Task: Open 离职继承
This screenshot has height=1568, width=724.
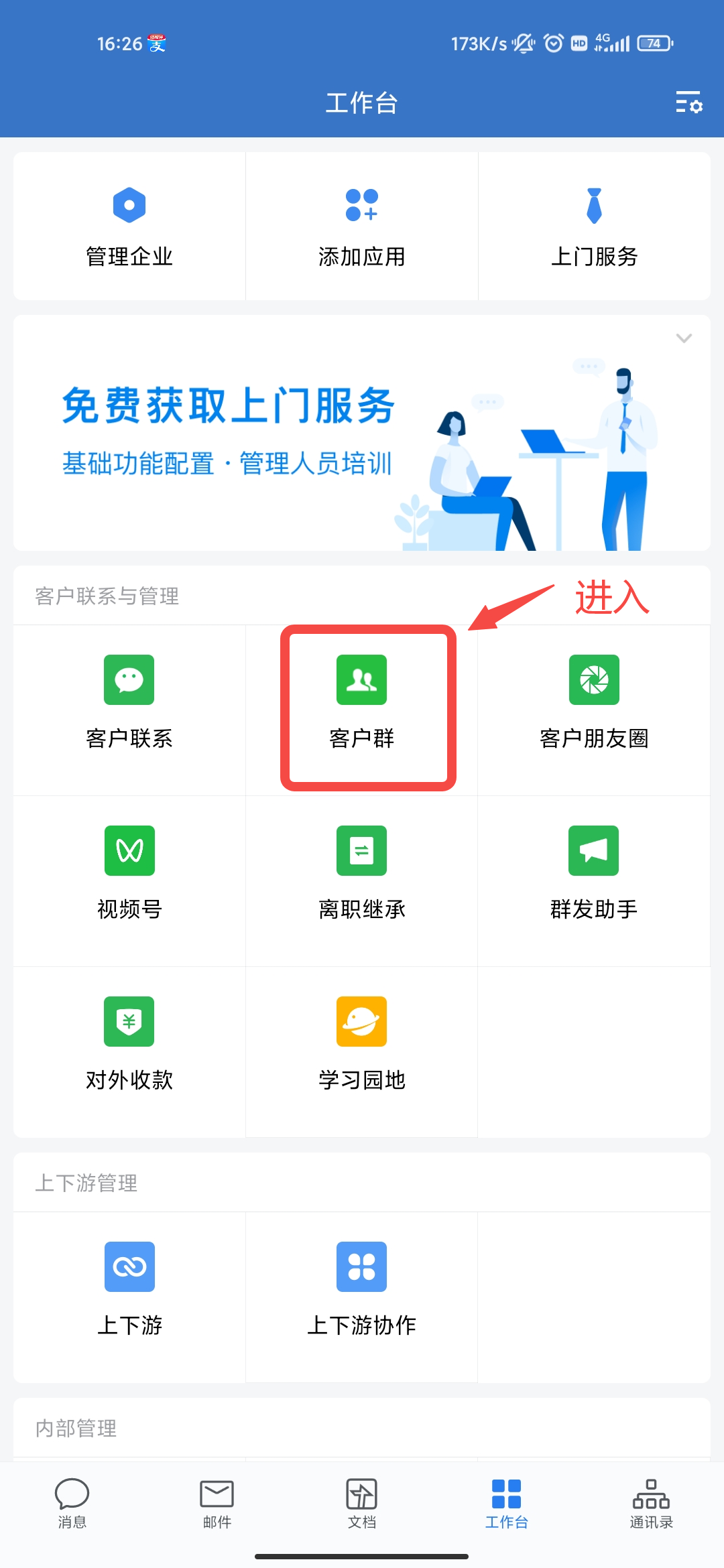Action: pyautogui.click(x=362, y=872)
